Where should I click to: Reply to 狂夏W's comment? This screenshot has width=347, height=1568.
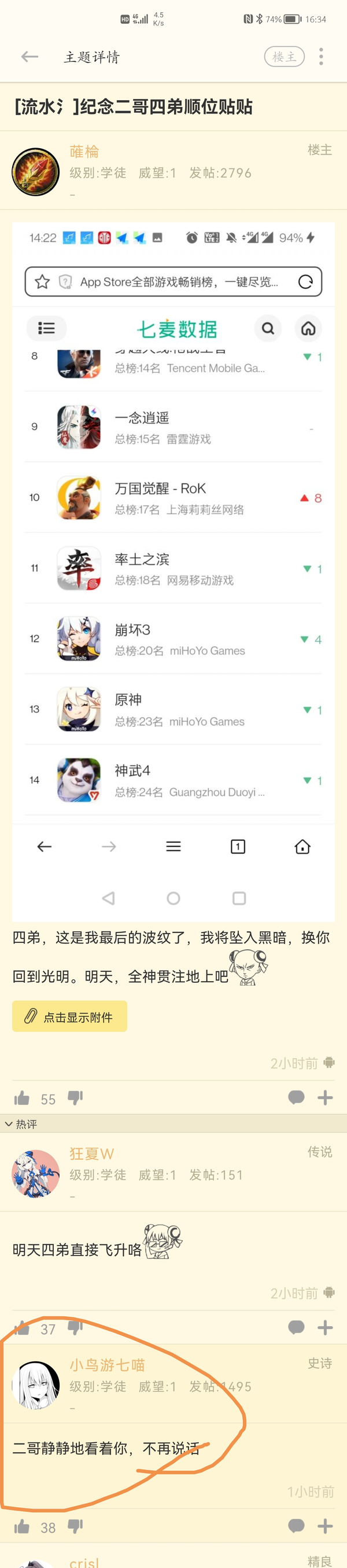click(296, 1328)
